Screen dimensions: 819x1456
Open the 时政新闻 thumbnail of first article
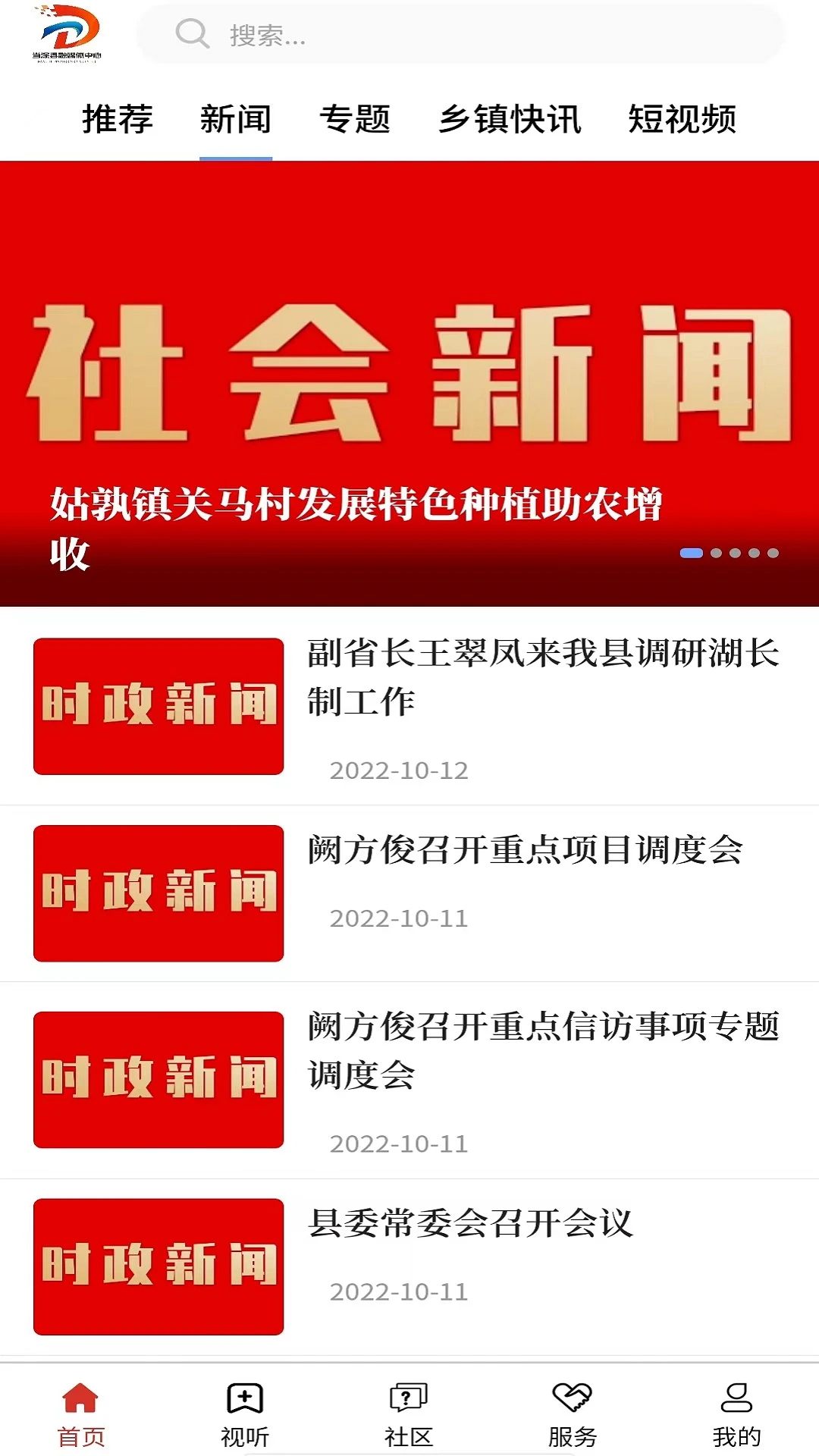click(x=158, y=705)
